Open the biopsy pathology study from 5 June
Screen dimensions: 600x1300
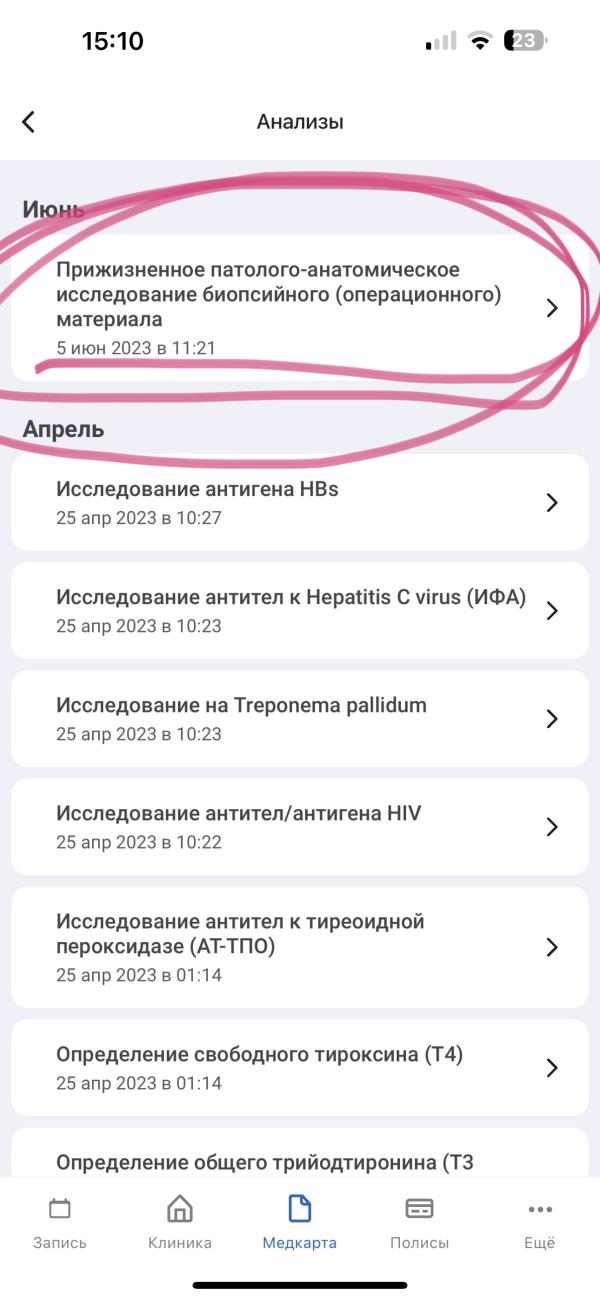299,307
